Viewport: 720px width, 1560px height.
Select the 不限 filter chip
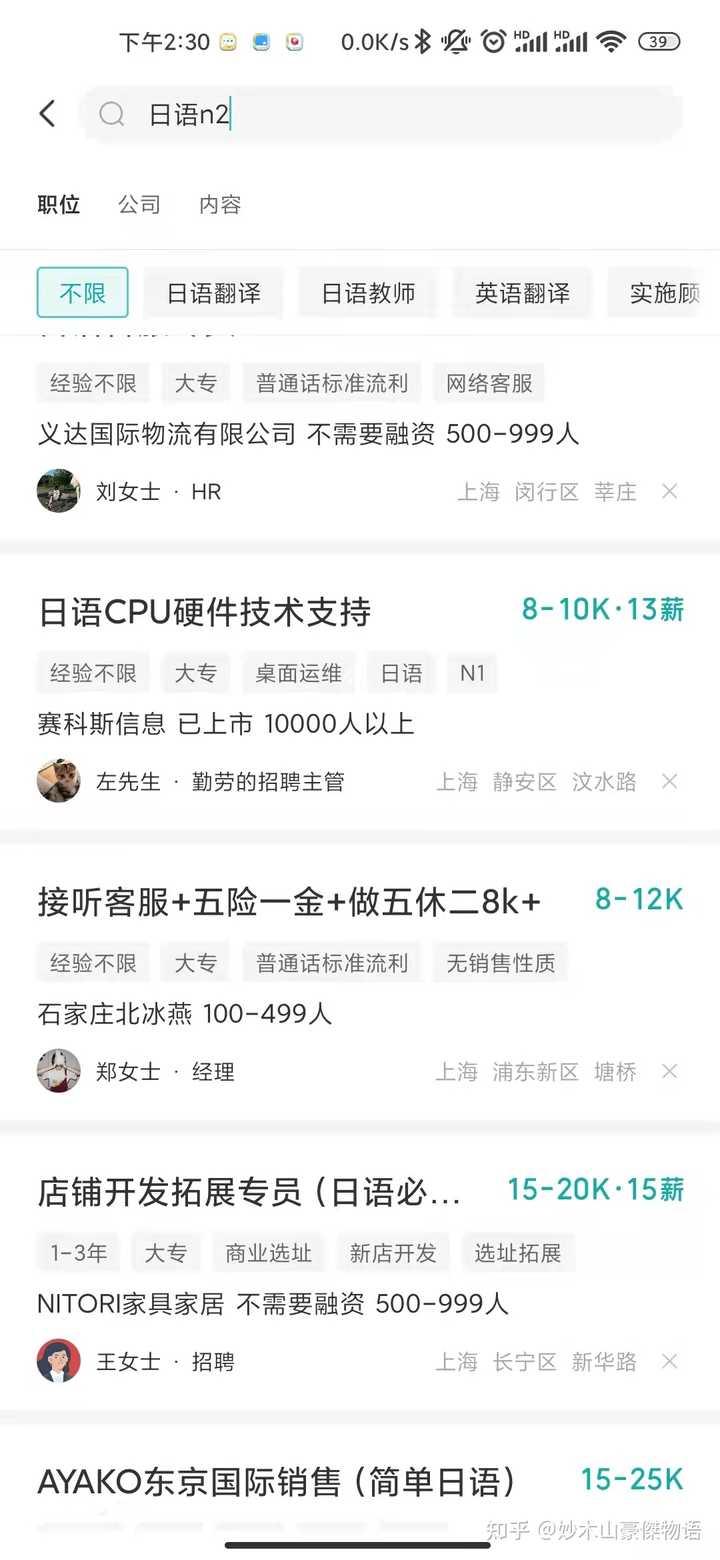[x=83, y=293]
